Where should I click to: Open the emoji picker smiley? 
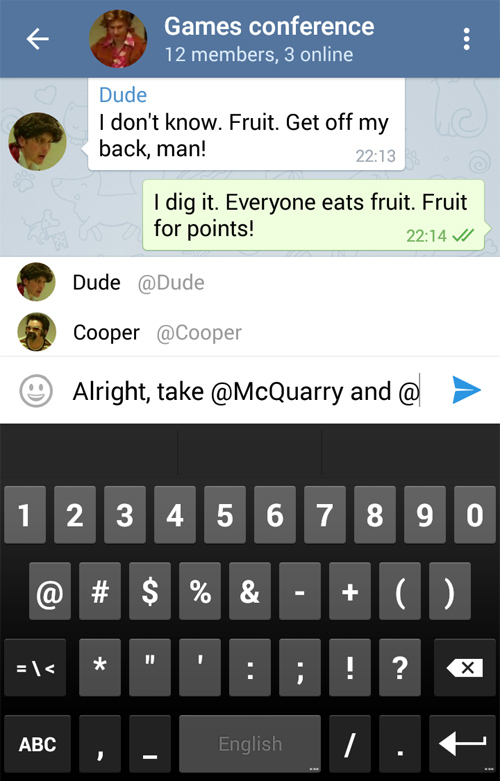[36, 390]
